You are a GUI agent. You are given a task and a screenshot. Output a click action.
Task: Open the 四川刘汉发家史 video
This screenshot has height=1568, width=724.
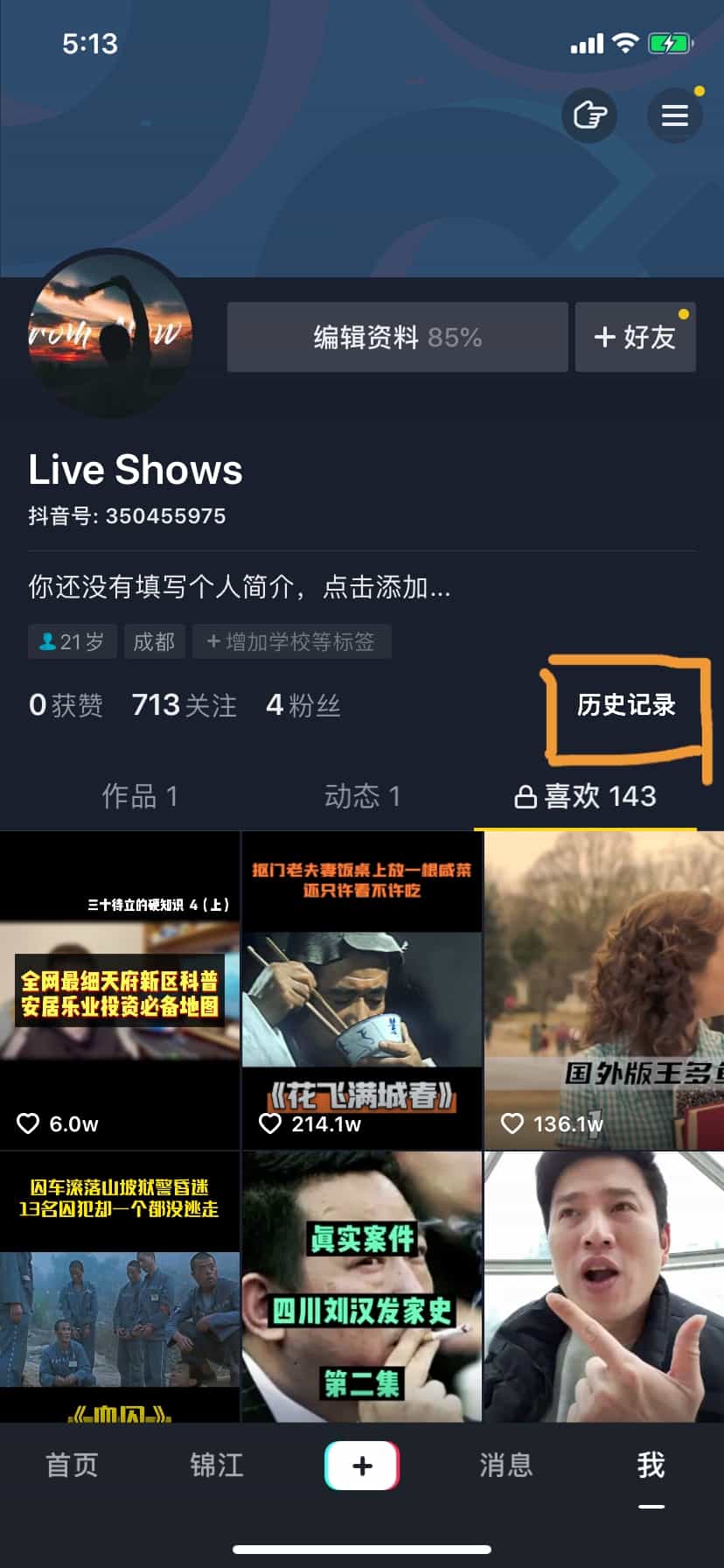coord(361,1286)
